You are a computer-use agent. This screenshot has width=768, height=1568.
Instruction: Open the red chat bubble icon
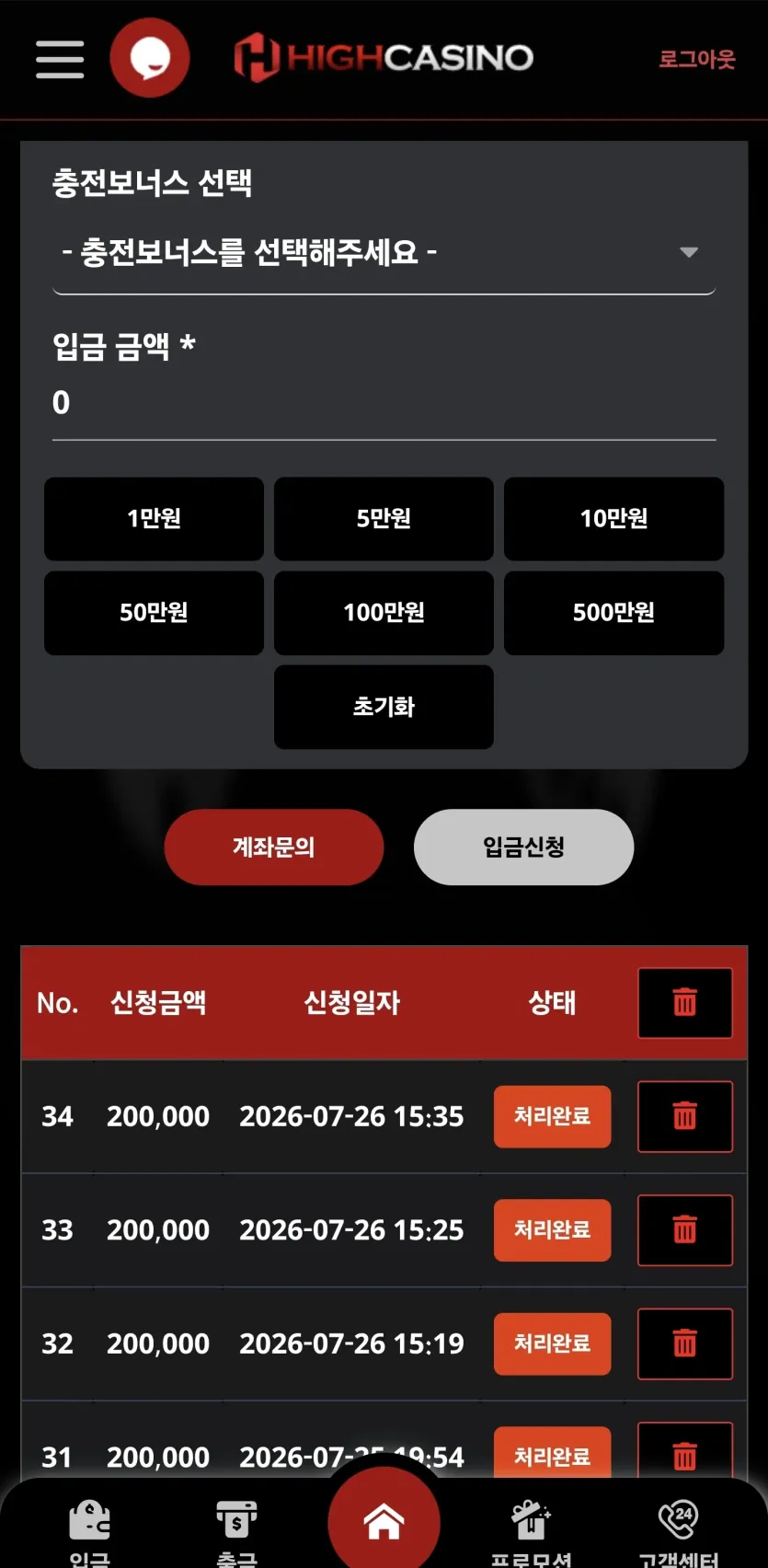(x=150, y=58)
